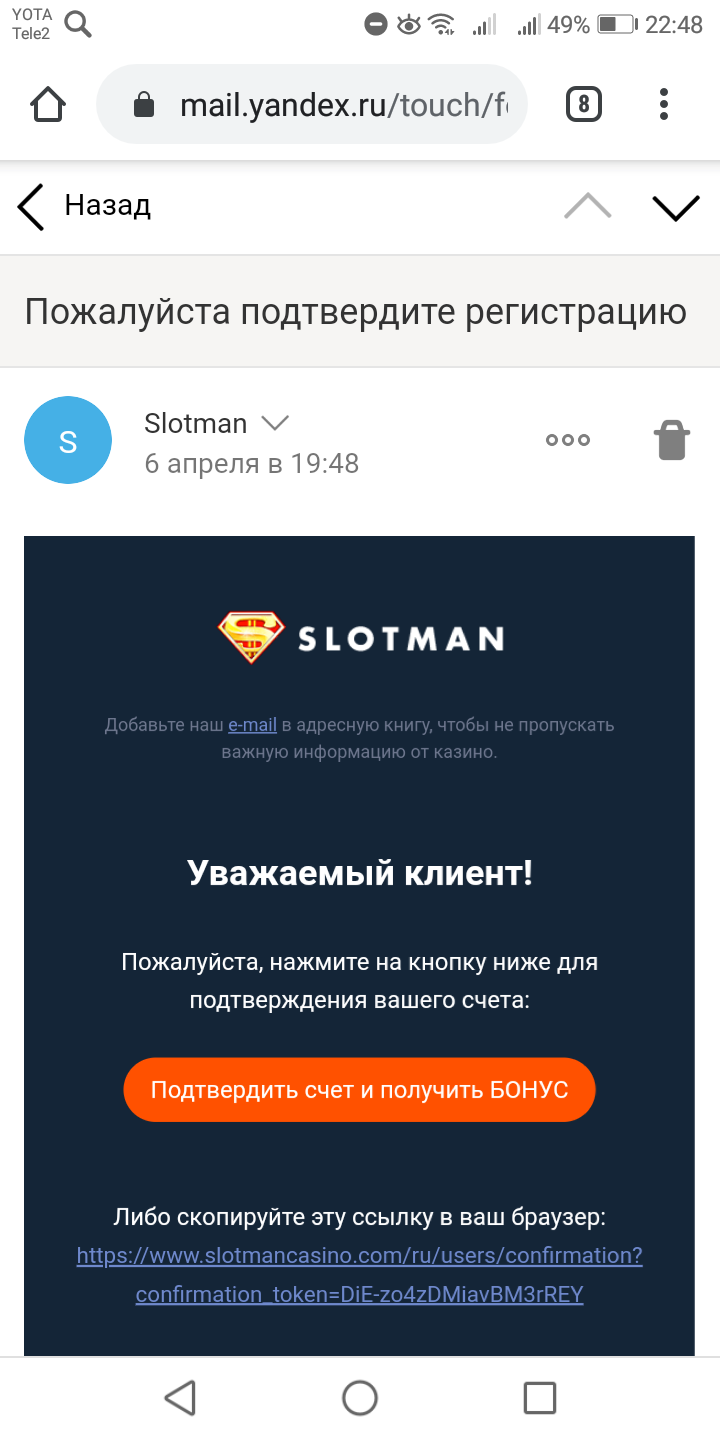The width and height of the screenshot is (720, 1440).
Task: Open the browser home page icon
Action: [48, 104]
